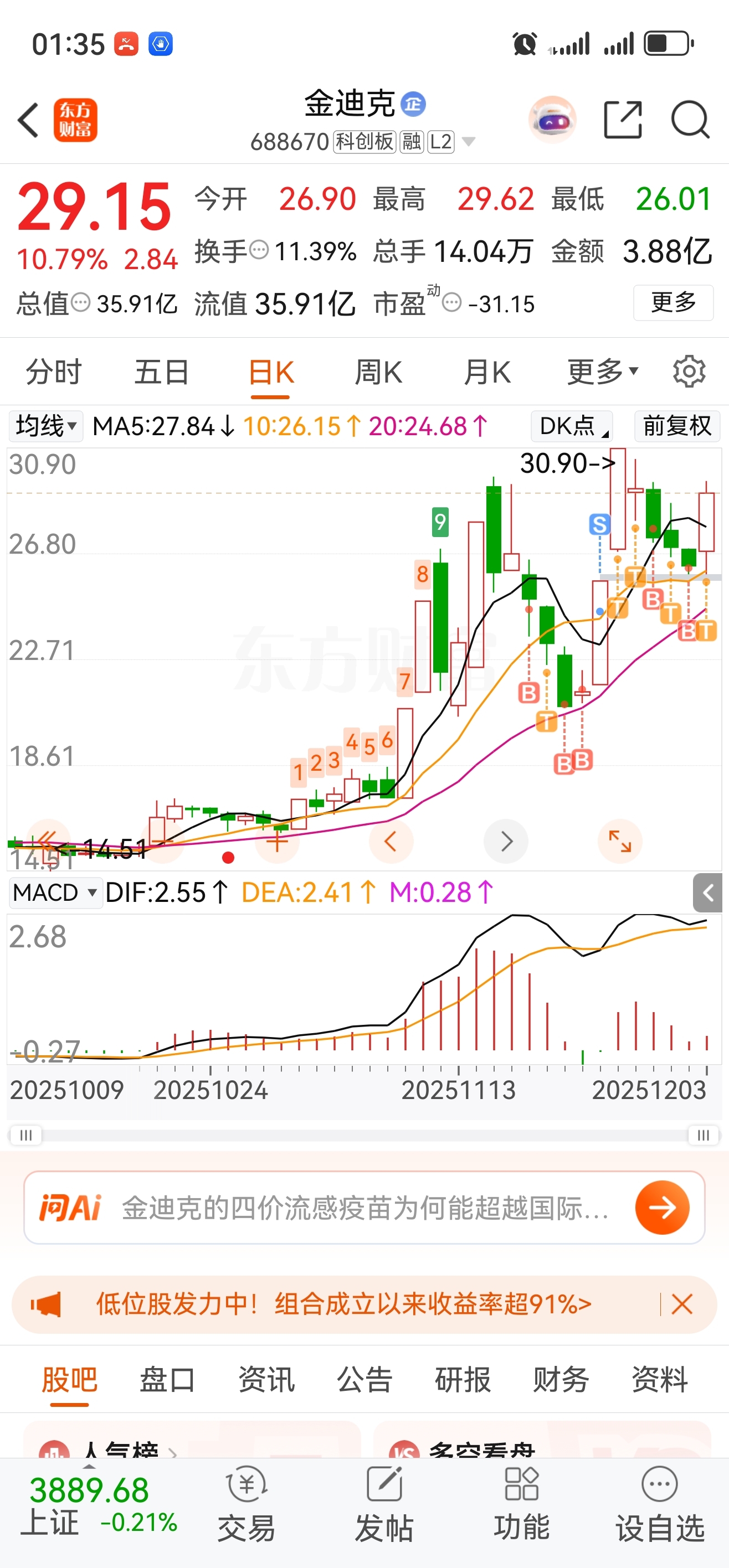The image size is (729, 1568).
Task: Switch to the 公告 tab
Action: pyautogui.click(x=364, y=1379)
